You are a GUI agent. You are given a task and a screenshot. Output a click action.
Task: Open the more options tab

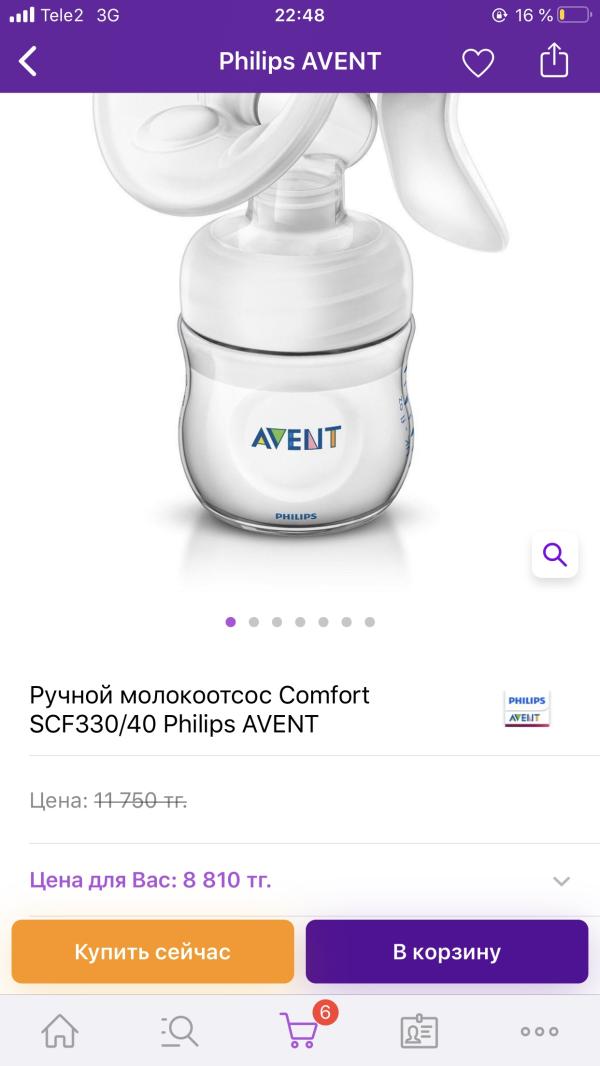click(x=540, y=1031)
